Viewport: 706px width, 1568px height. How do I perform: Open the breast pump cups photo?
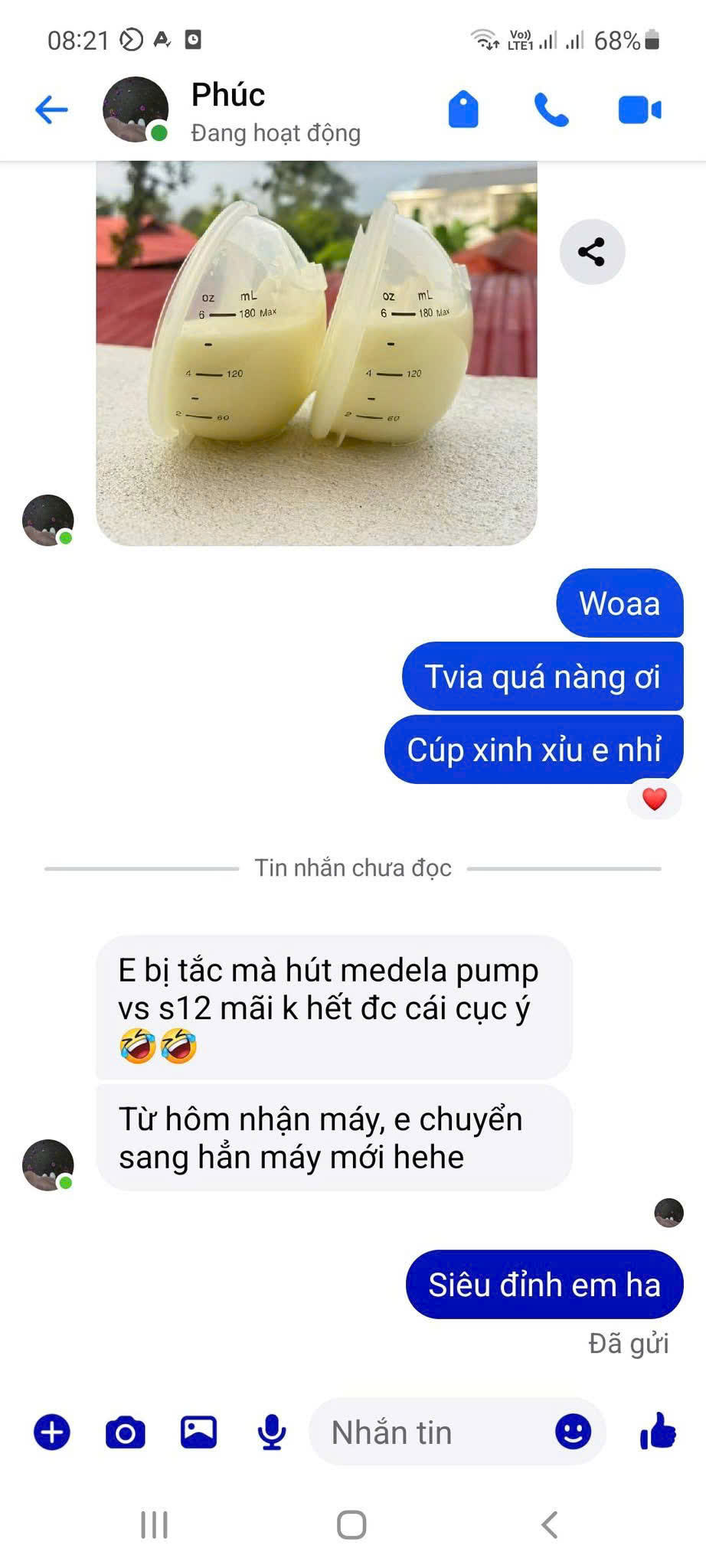pyautogui.click(x=316, y=352)
